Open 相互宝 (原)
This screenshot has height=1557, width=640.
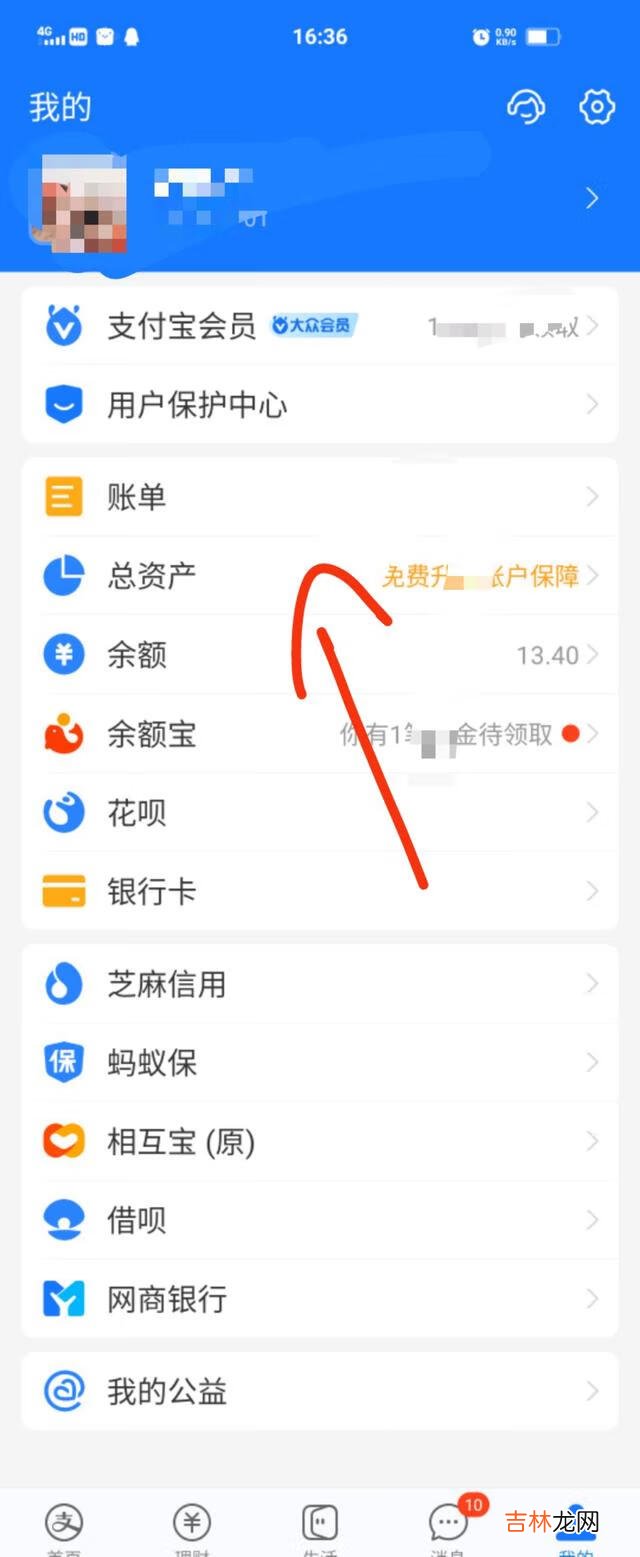click(320, 1141)
